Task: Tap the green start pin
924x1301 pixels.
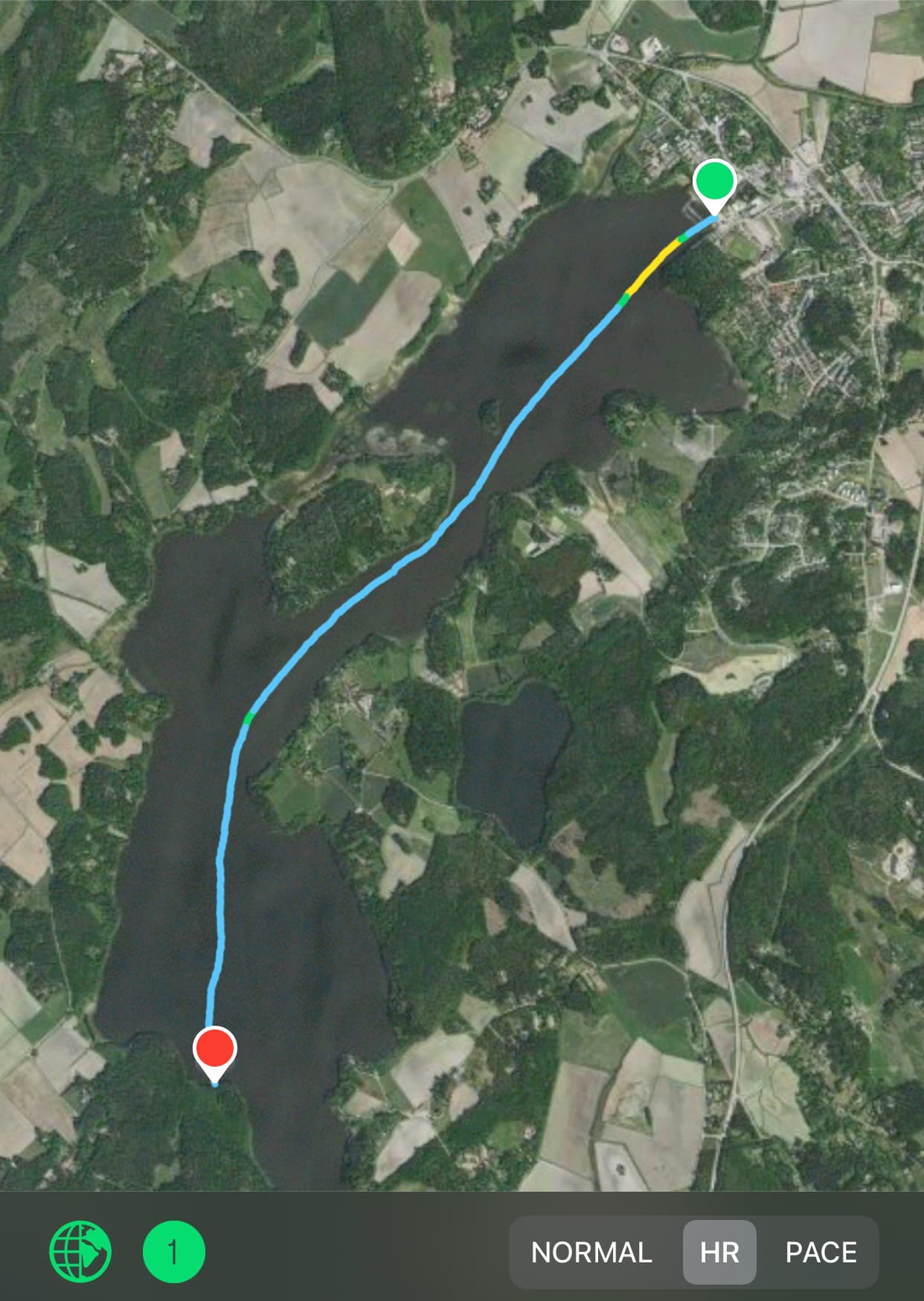Action: click(714, 181)
